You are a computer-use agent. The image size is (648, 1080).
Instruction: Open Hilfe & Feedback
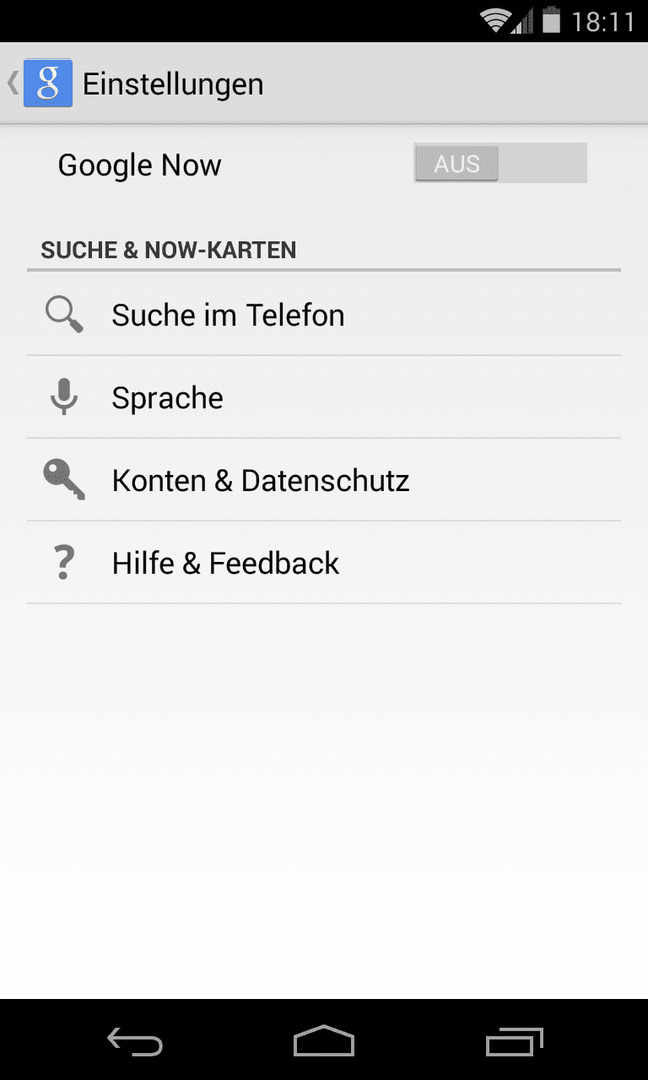pos(324,563)
